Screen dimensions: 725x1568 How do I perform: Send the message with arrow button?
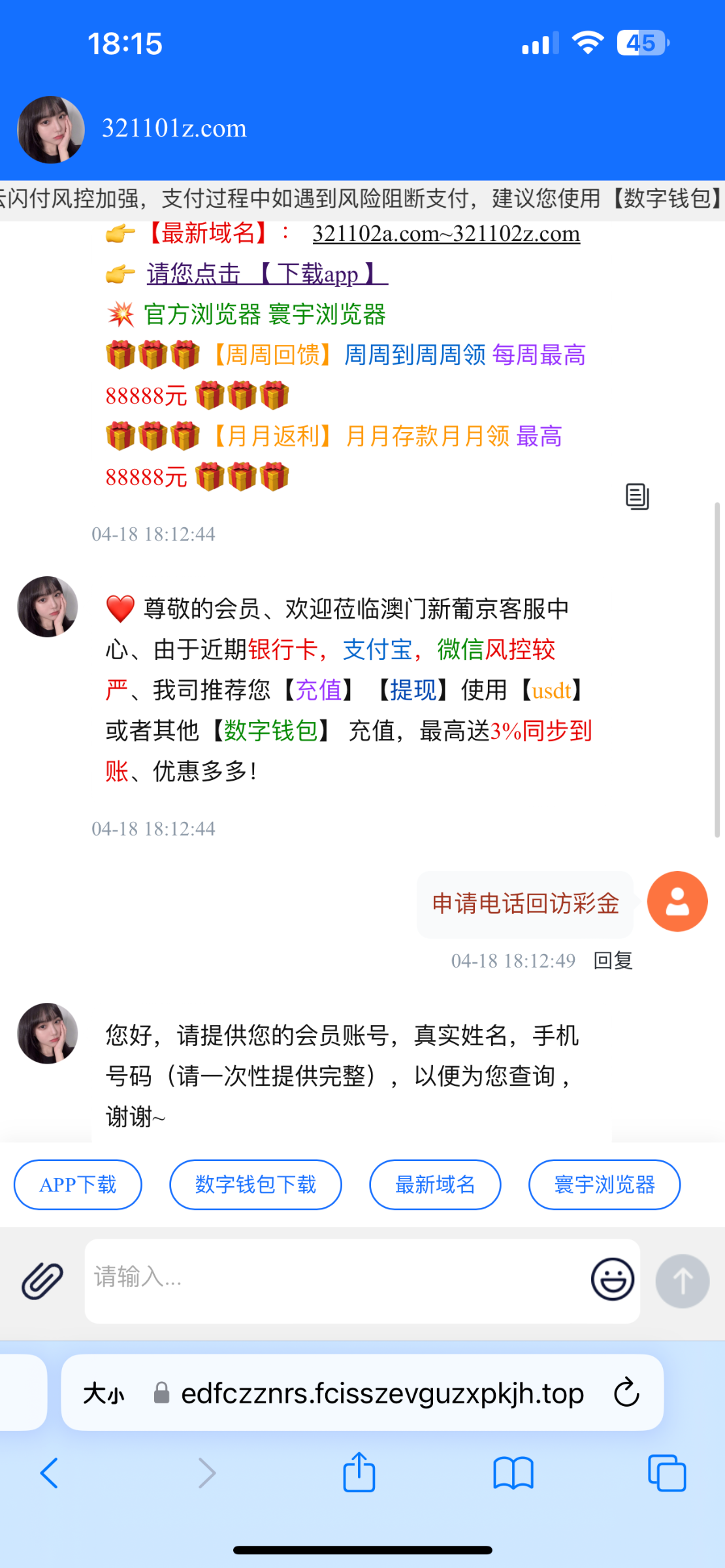pyautogui.click(x=683, y=1281)
